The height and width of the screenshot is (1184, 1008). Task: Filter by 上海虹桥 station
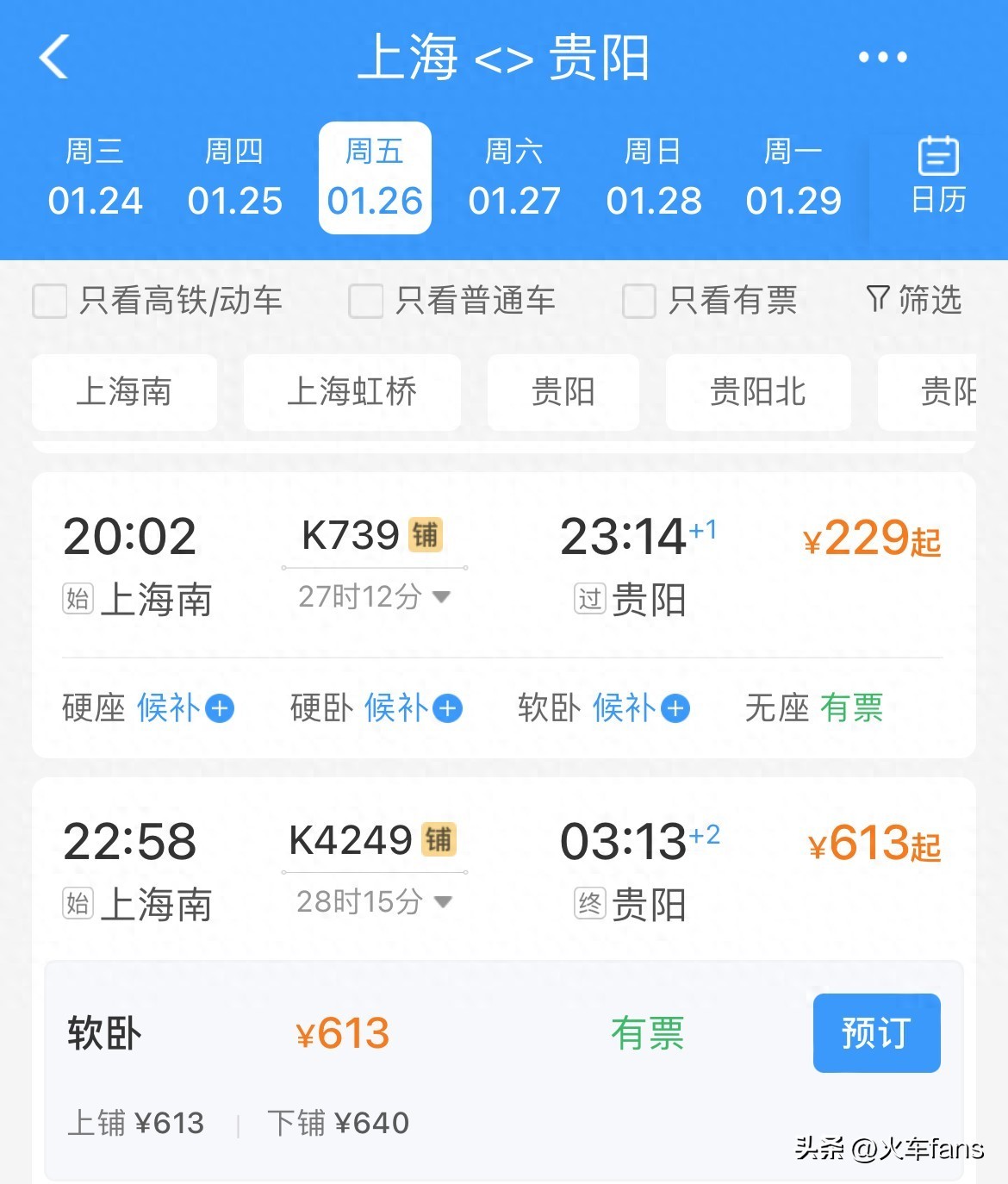click(x=352, y=392)
